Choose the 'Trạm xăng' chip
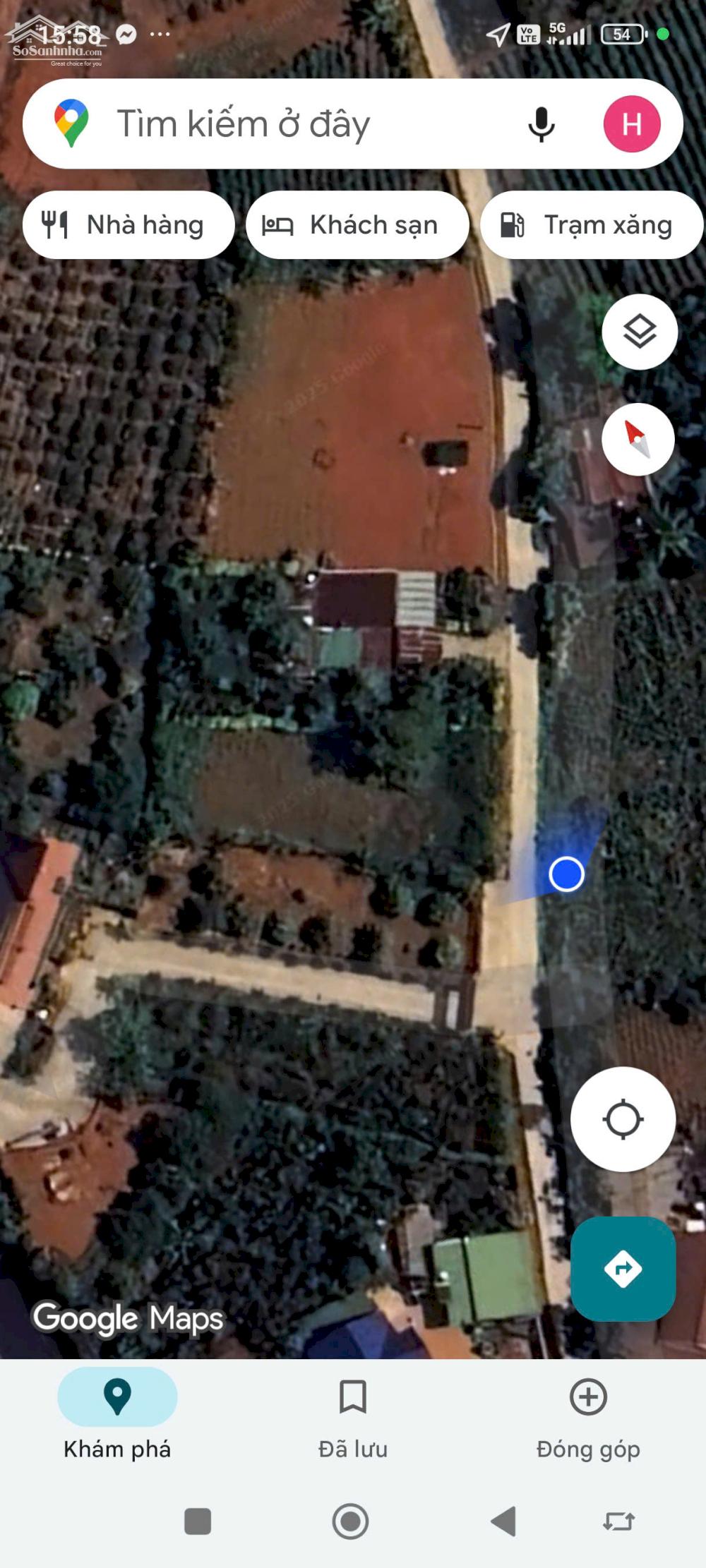The width and height of the screenshot is (706, 1568). click(x=592, y=225)
